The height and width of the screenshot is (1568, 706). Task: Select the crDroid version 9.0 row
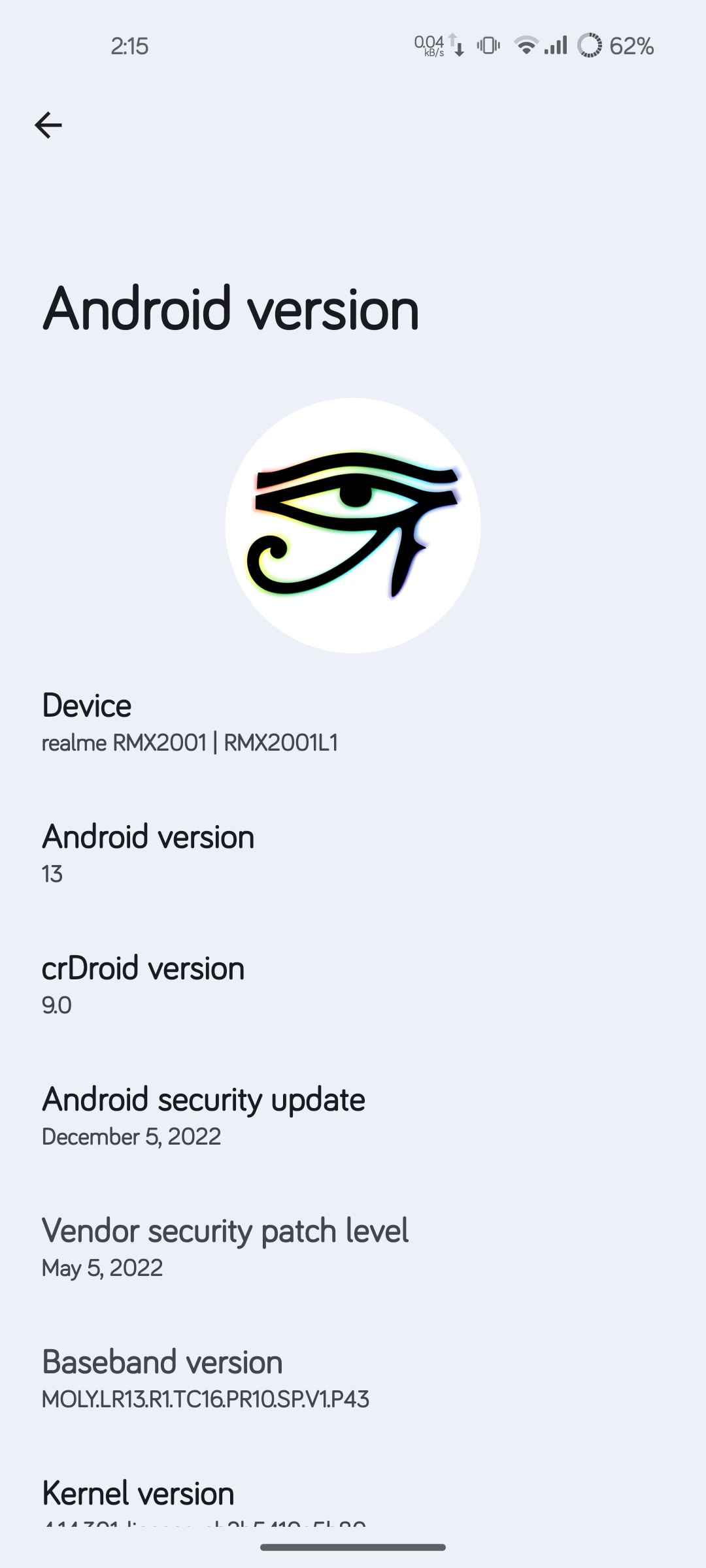(x=353, y=986)
